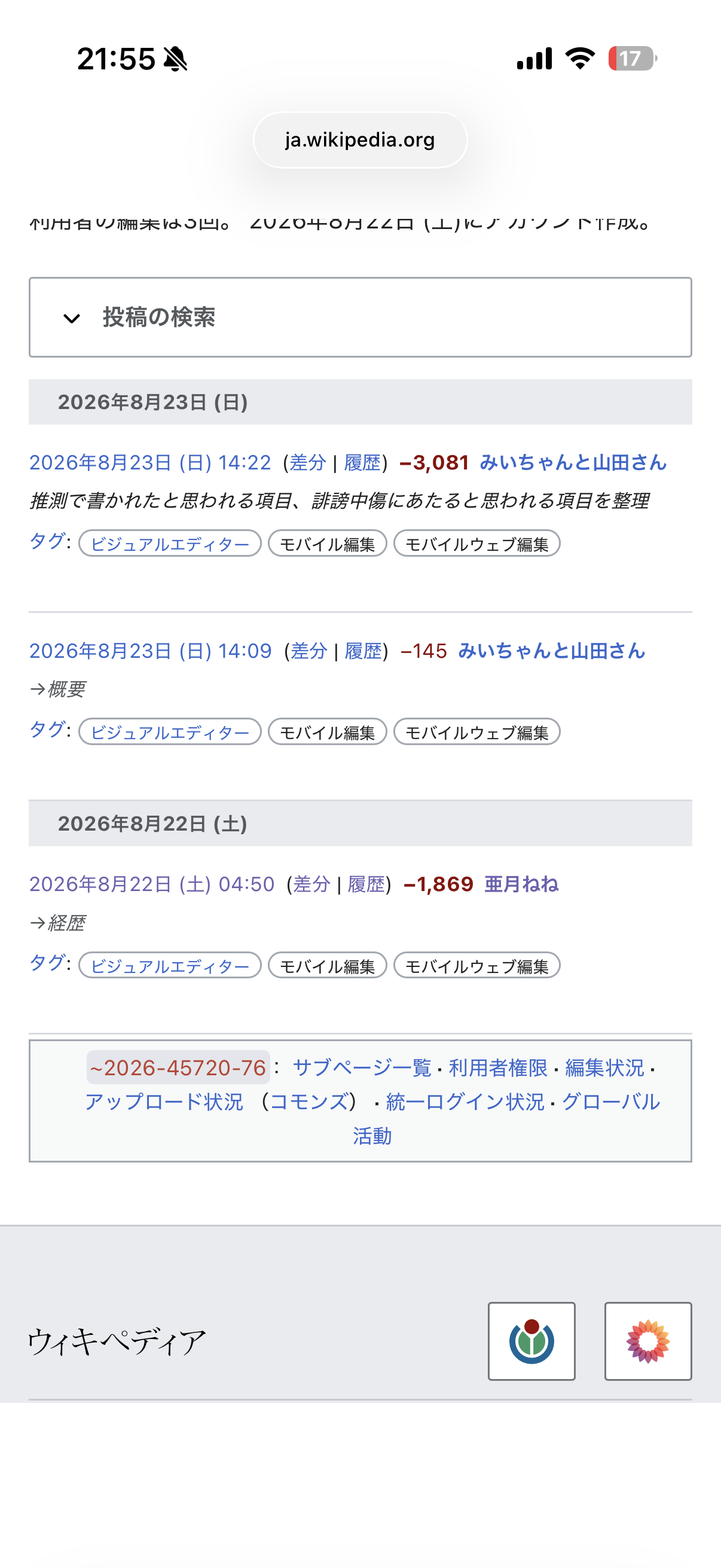This screenshot has height=1568, width=721.
Task: Open the 14:22 edit timestamp link
Action: [x=150, y=463]
